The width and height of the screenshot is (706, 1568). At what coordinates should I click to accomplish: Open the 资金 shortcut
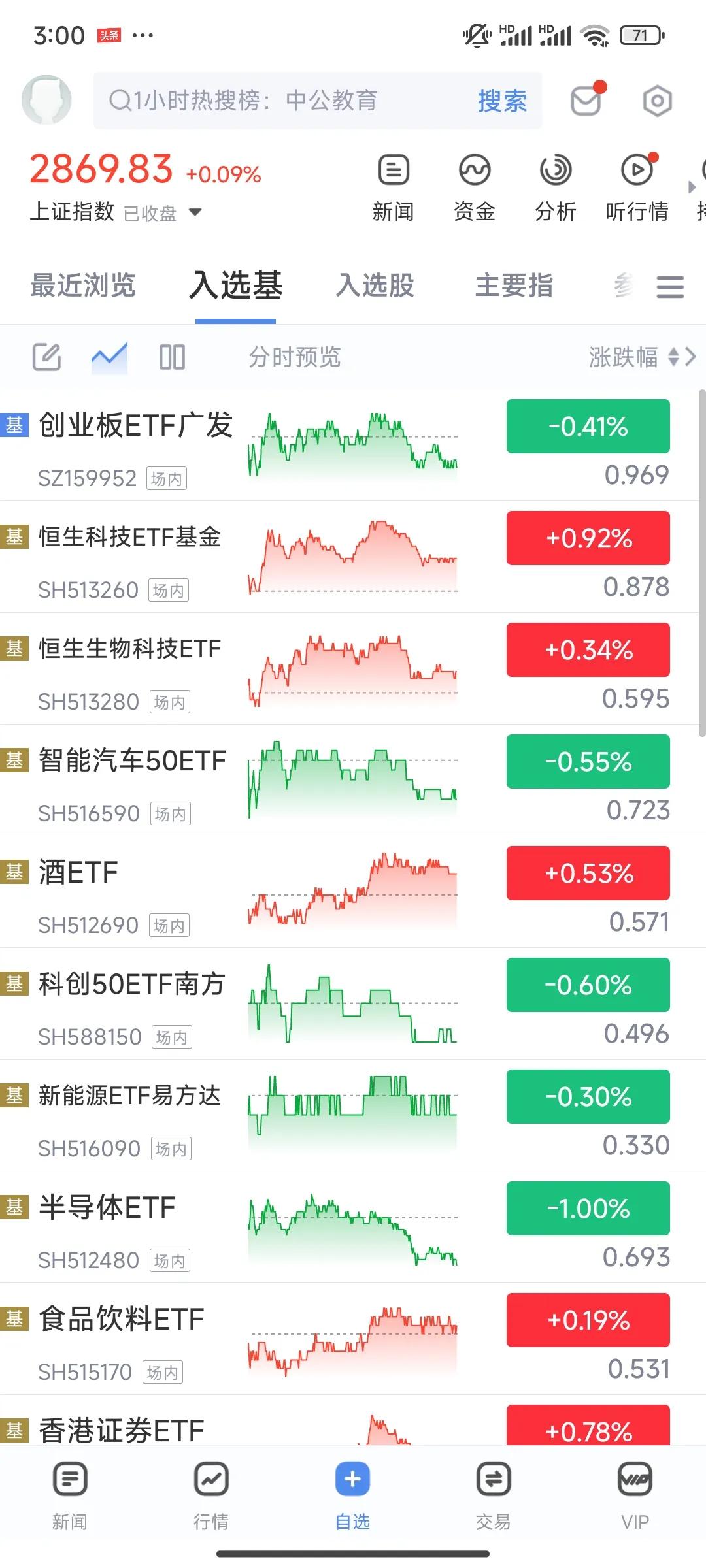(475, 188)
